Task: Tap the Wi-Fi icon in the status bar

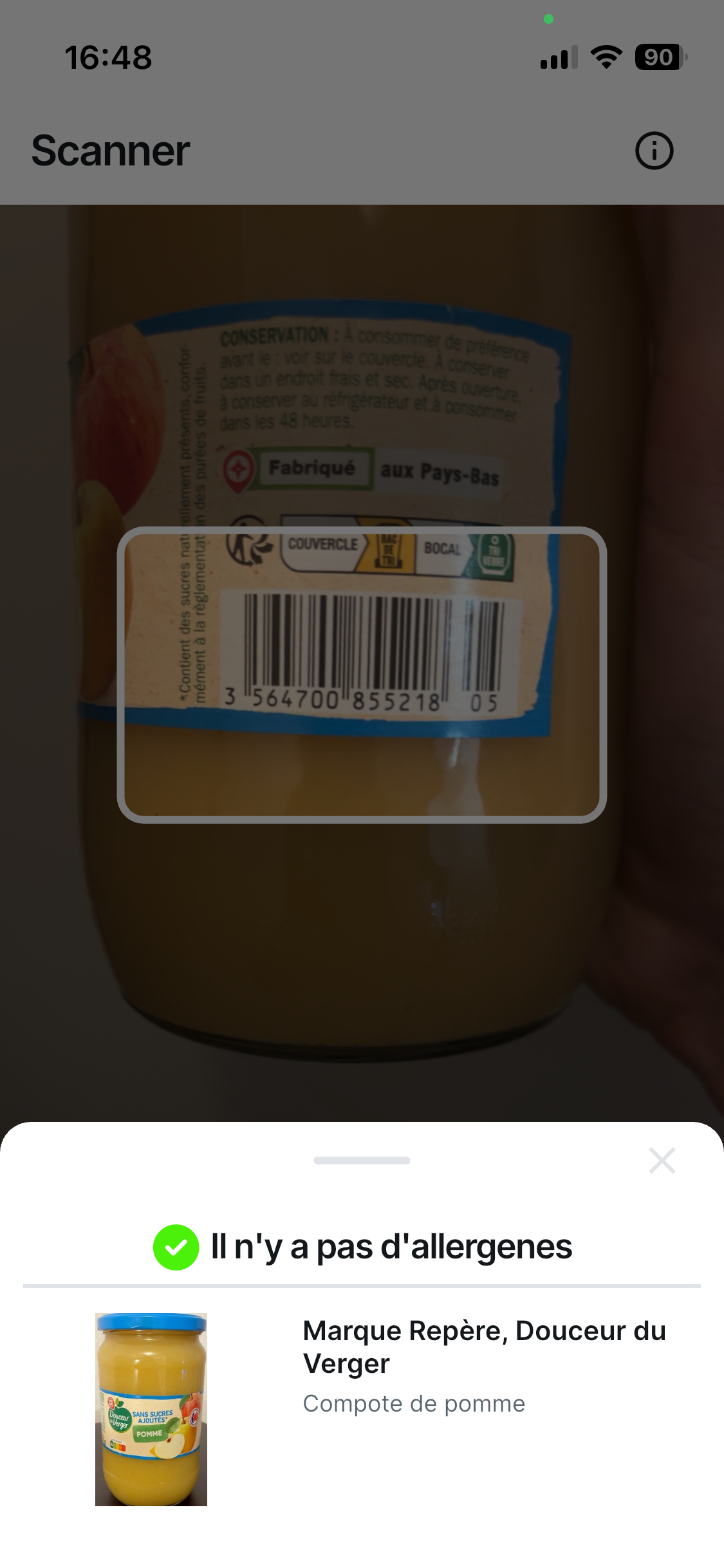Action: click(x=606, y=57)
